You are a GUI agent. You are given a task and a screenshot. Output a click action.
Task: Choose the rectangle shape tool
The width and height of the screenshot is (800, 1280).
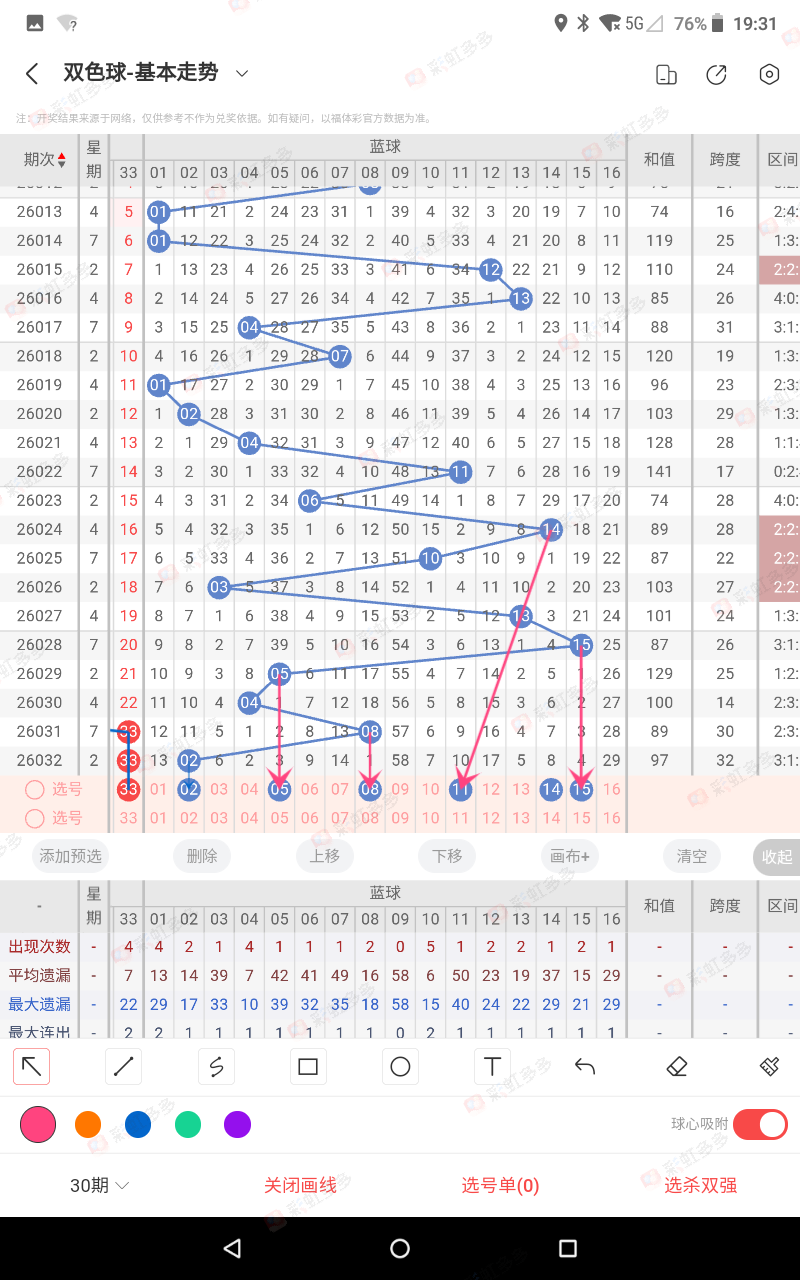(308, 1067)
